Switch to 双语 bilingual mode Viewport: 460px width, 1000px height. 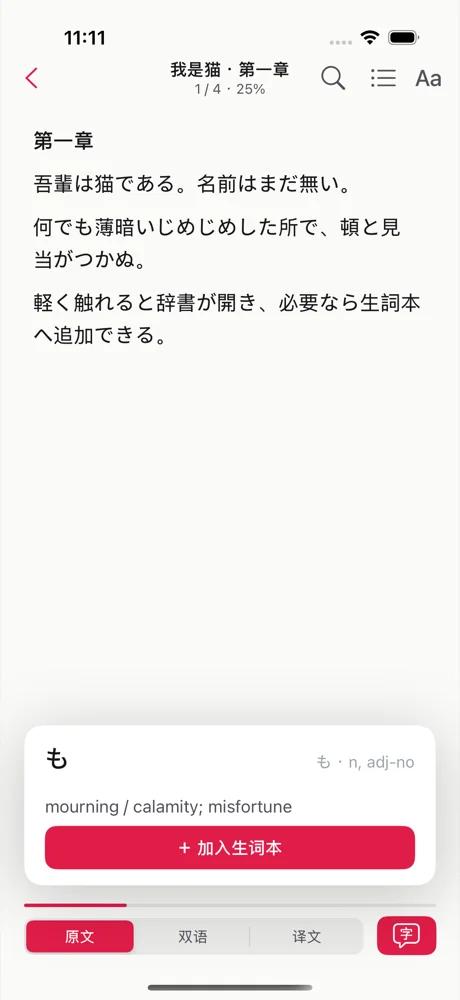[193, 936]
